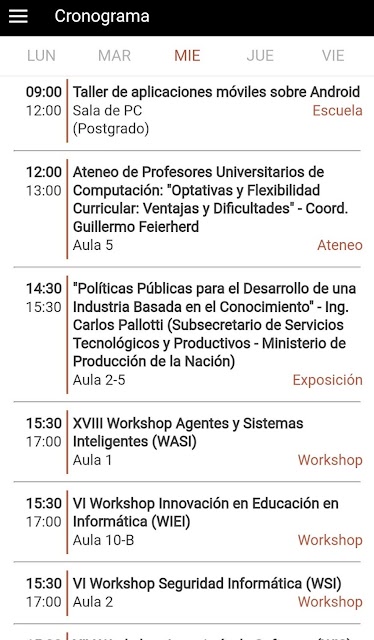Open XVIII Workshop Agentes y Sistemas Inteligentes
This screenshot has height=640, width=374.
pos(187,442)
